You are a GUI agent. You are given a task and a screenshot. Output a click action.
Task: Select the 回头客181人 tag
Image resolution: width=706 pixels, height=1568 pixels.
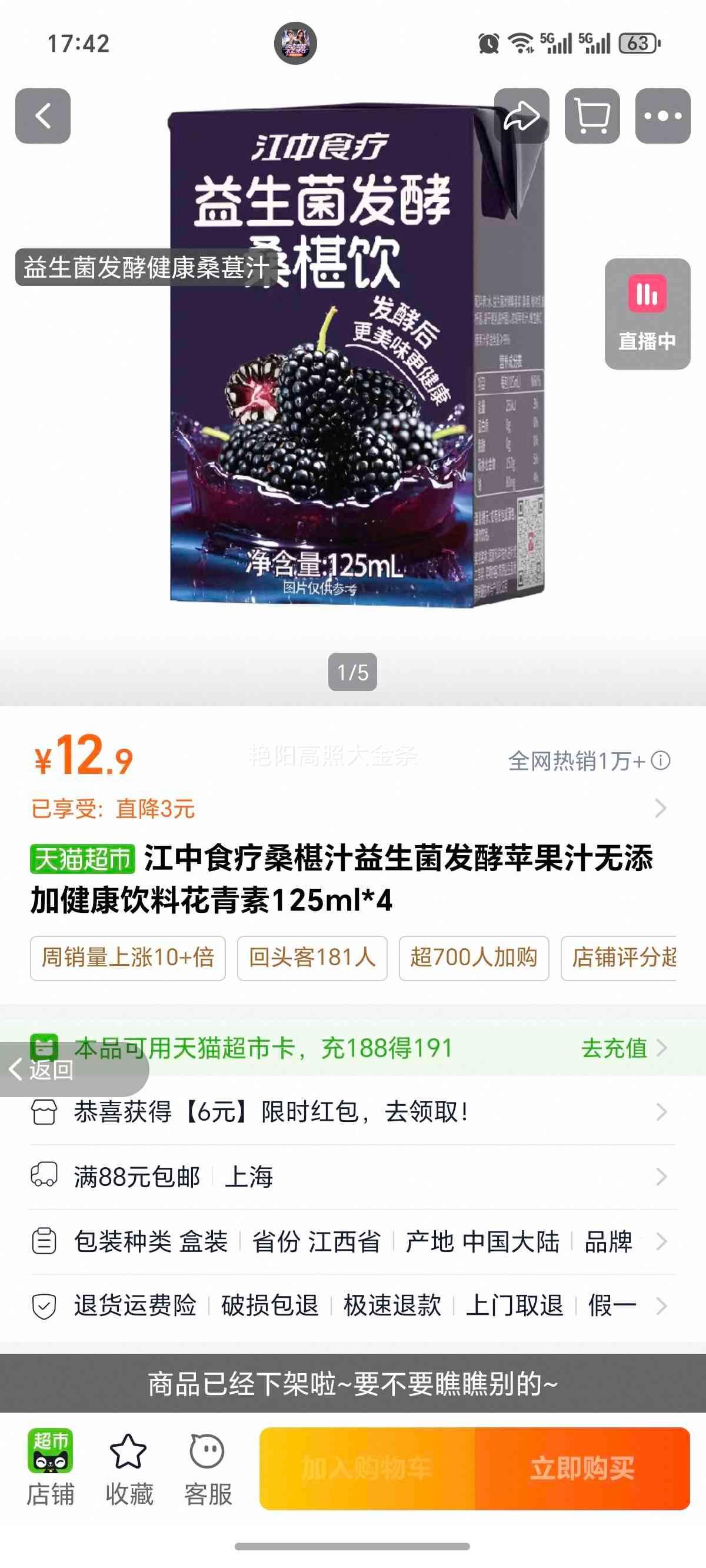[312, 958]
